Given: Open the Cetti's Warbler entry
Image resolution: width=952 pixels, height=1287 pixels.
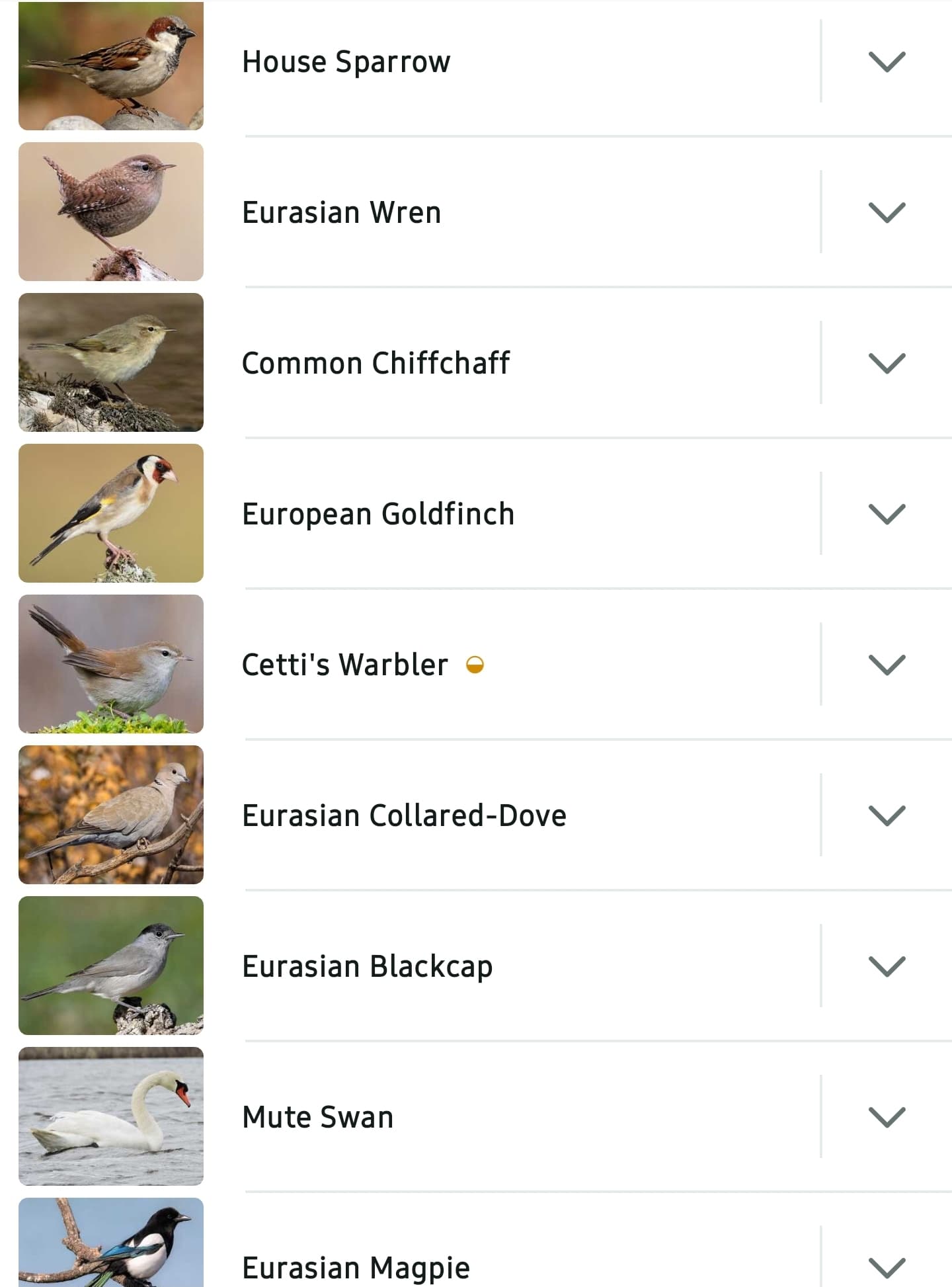Looking at the screenshot, I should [x=344, y=665].
